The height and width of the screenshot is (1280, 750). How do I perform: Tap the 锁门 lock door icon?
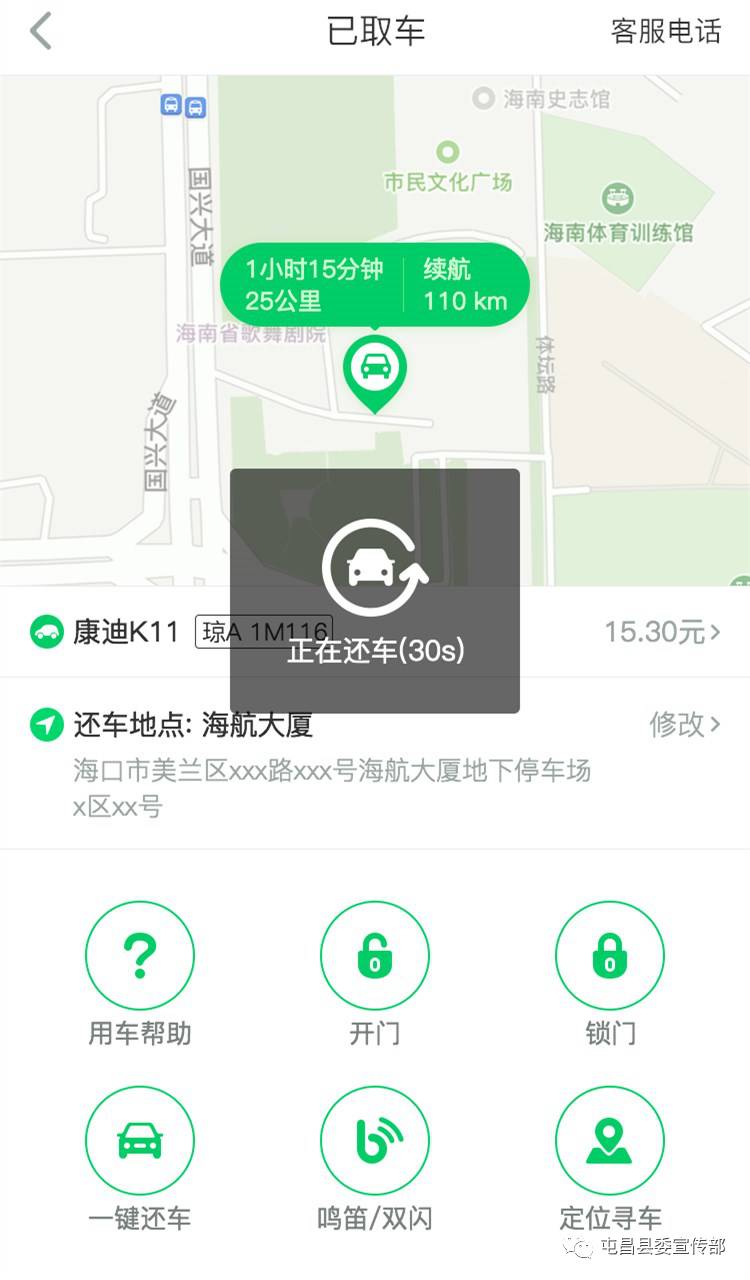point(610,955)
